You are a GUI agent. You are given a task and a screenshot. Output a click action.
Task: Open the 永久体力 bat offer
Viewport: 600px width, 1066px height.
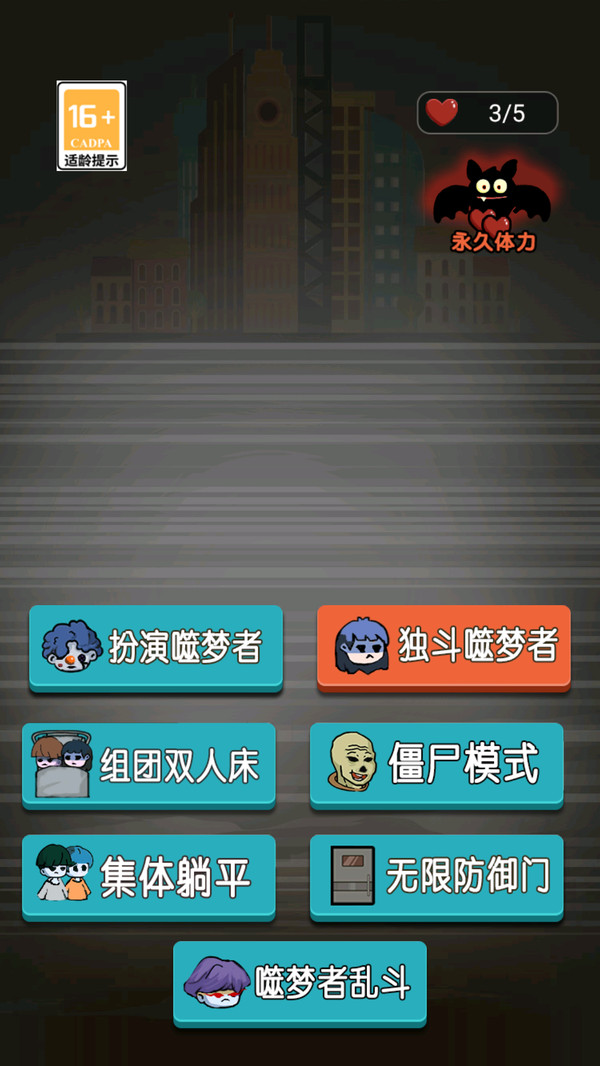tap(491, 205)
